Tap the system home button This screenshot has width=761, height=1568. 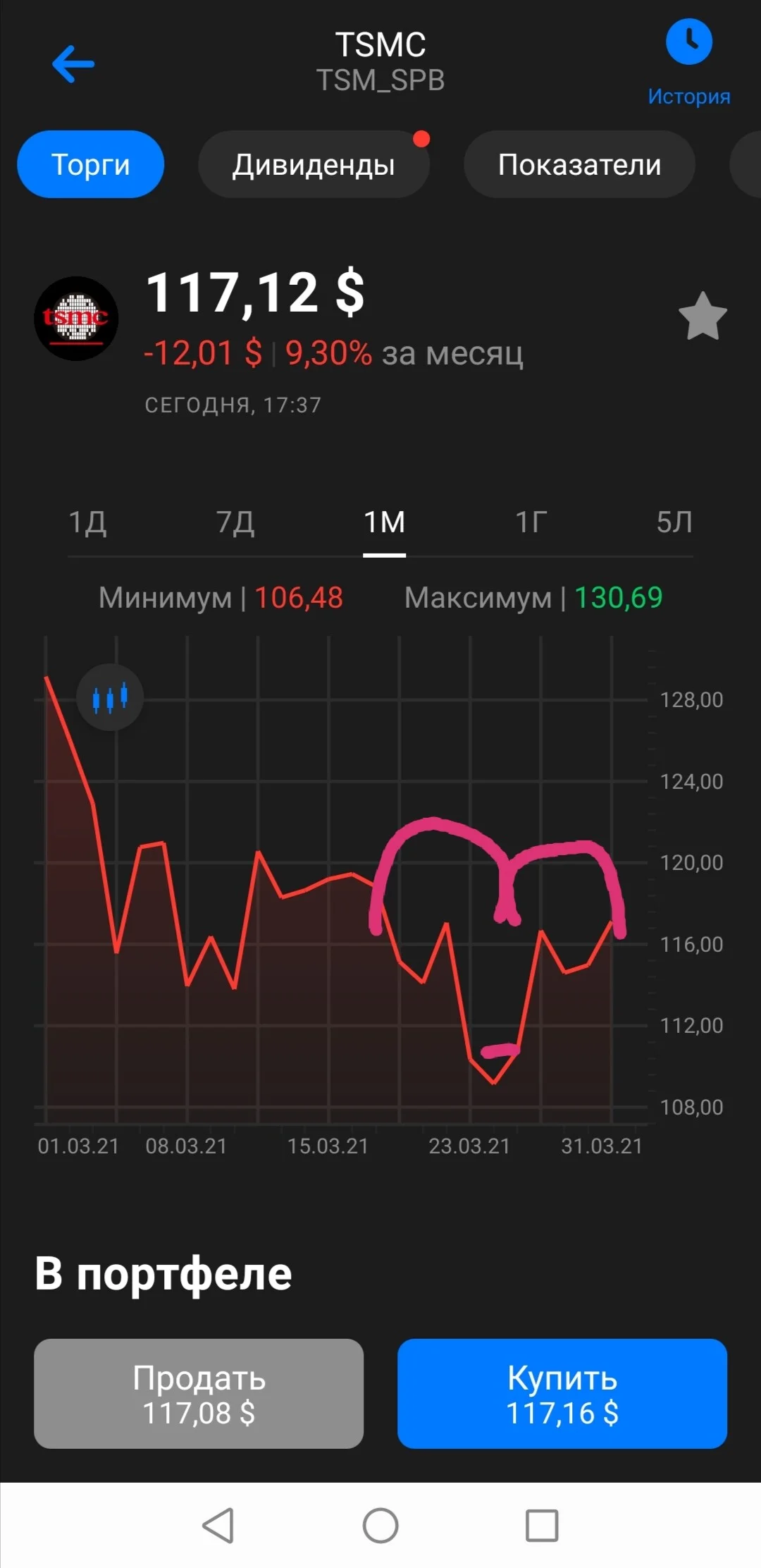tap(380, 1526)
